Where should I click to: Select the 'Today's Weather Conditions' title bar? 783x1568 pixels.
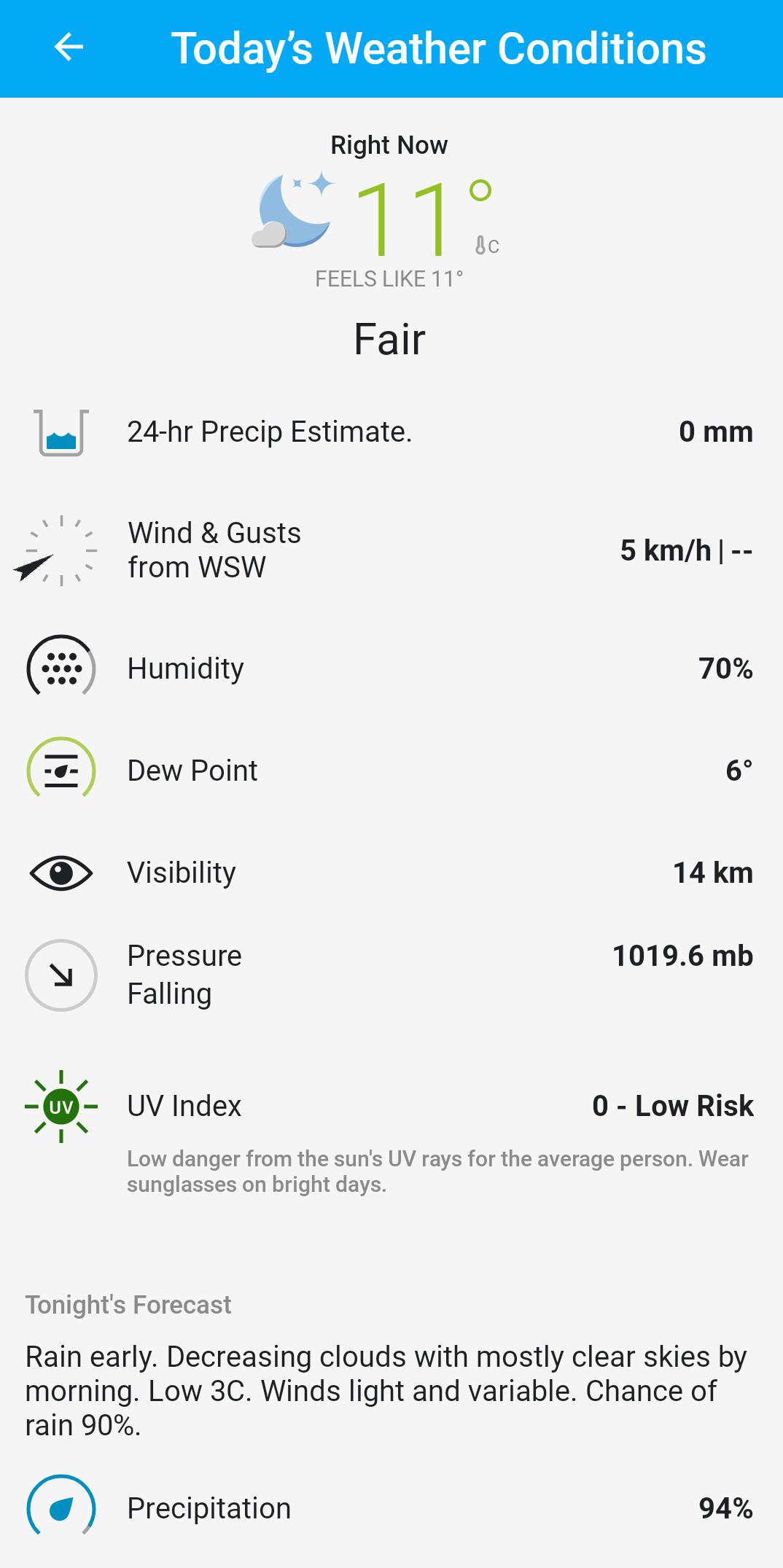438,48
